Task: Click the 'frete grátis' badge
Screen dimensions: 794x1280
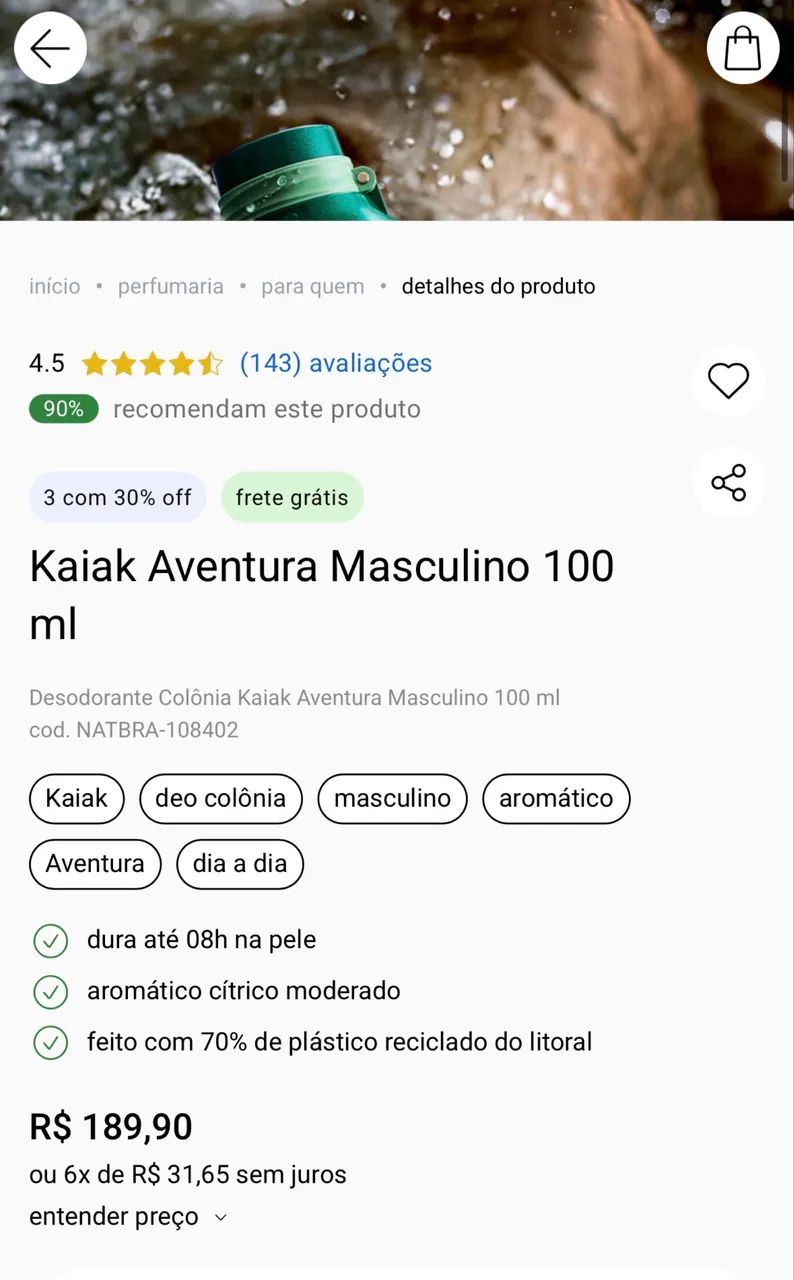Action: (x=292, y=497)
